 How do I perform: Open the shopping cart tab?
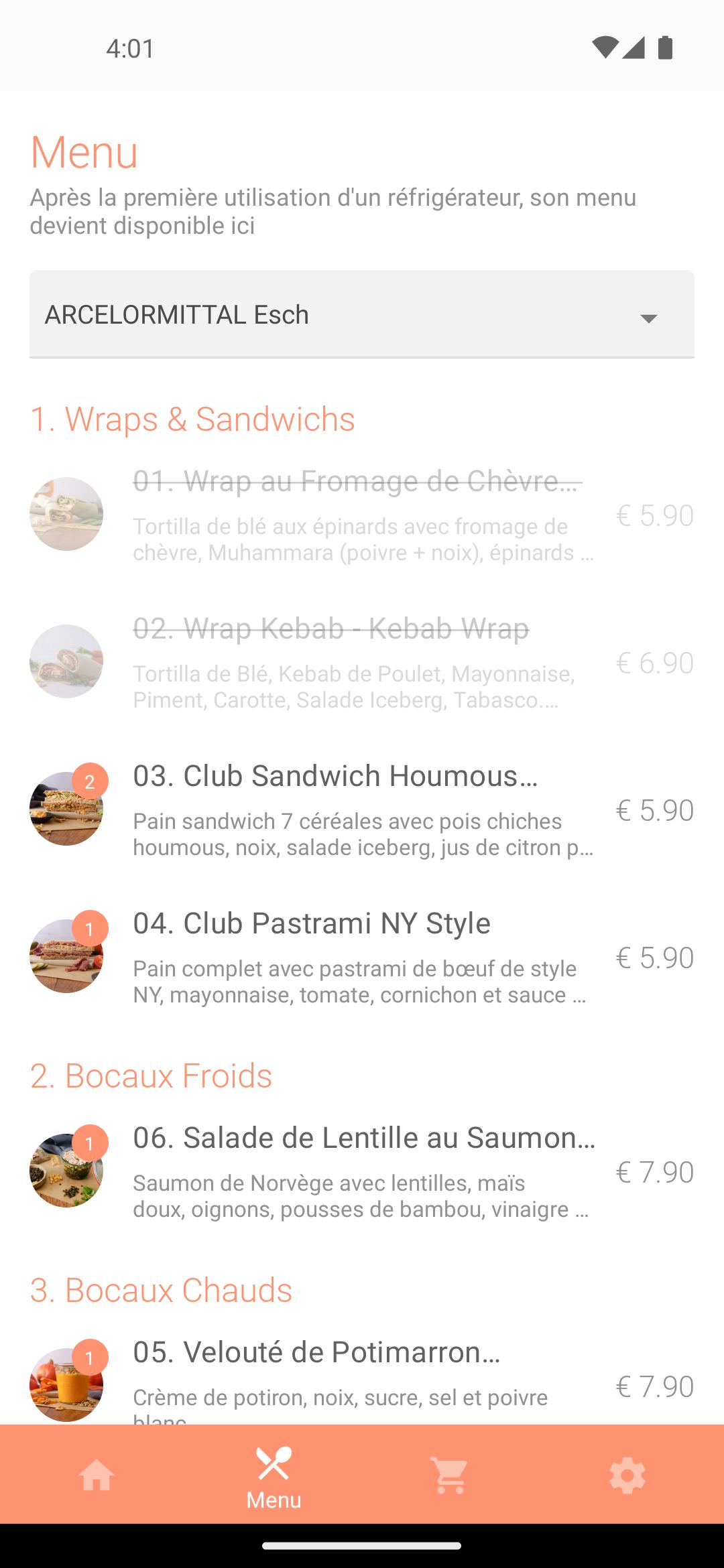450,1476
